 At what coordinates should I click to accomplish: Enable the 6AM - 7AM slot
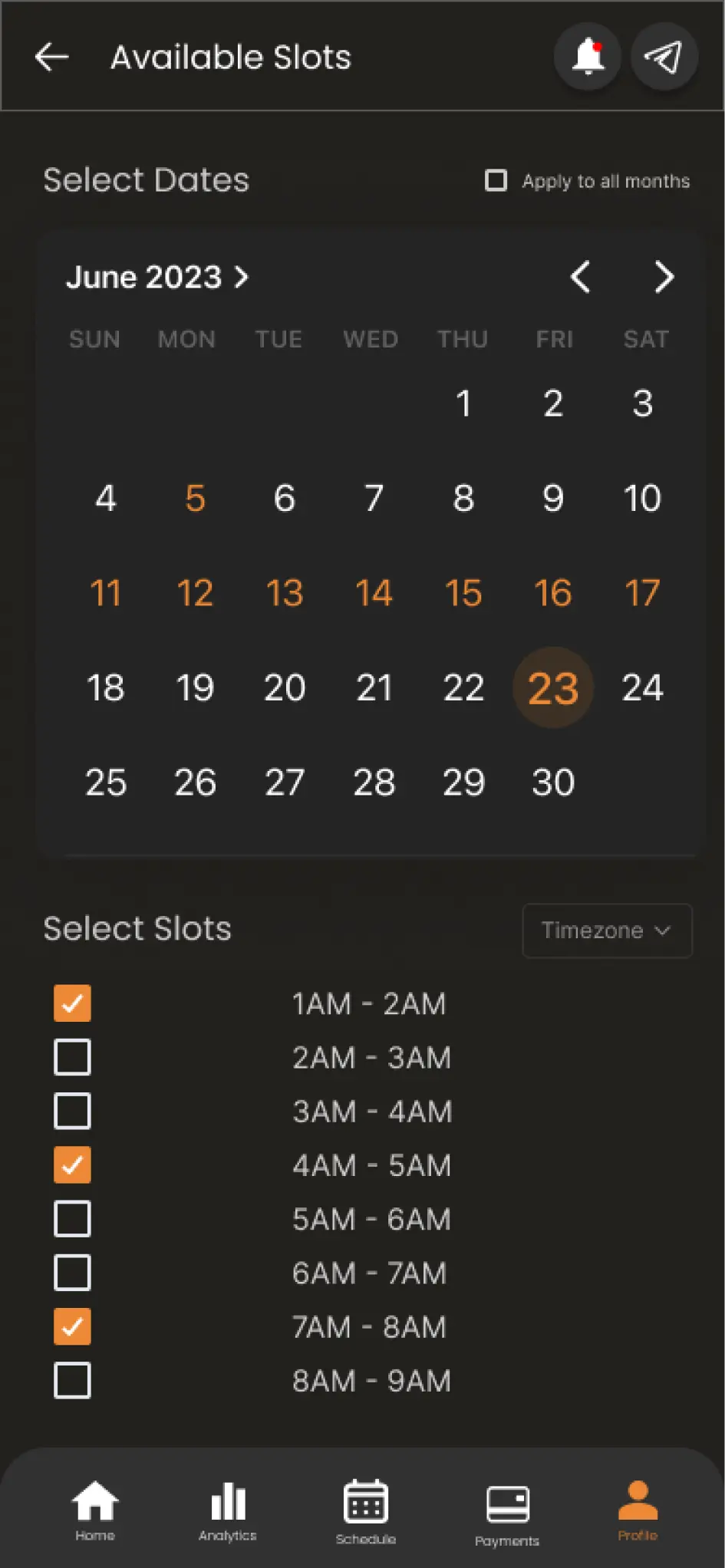[x=72, y=1273]
